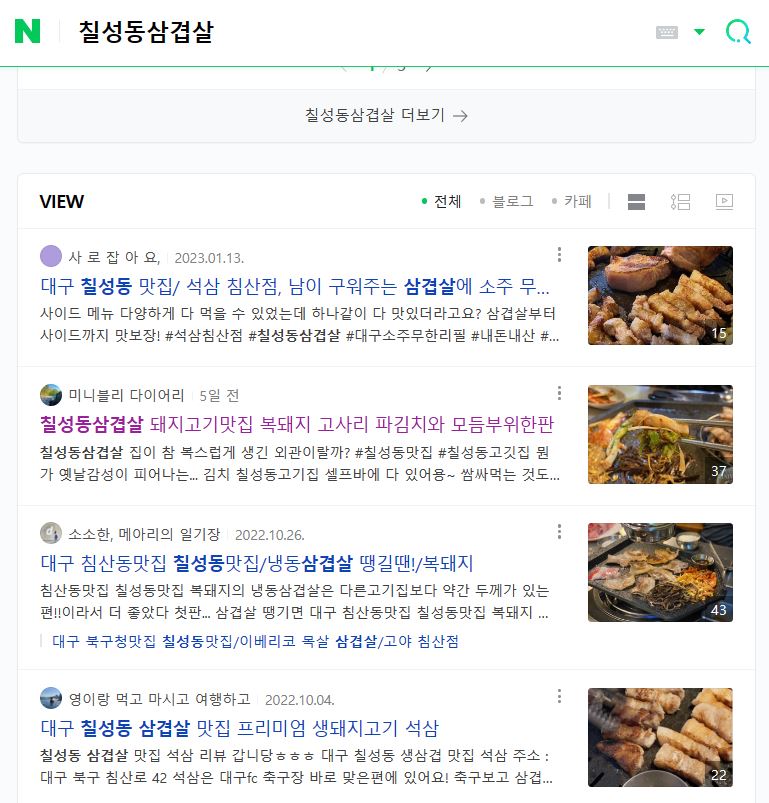
Task: Switch VIEW to card layout icon
Action: tap(636, 202)
